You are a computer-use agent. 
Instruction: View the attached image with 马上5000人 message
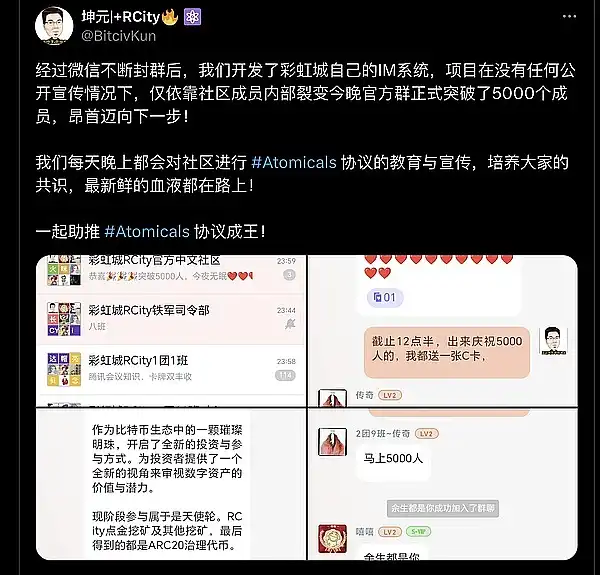441,490
